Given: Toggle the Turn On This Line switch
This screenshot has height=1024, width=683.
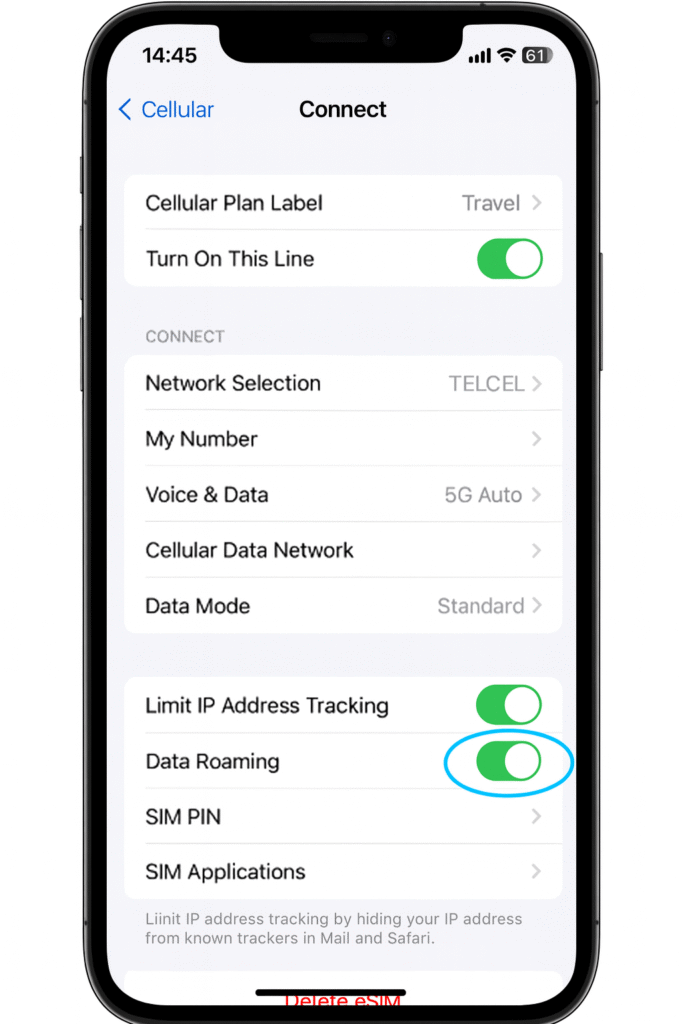Looking at the screenshot, I should pyautogui.click(x=509, y=259).
